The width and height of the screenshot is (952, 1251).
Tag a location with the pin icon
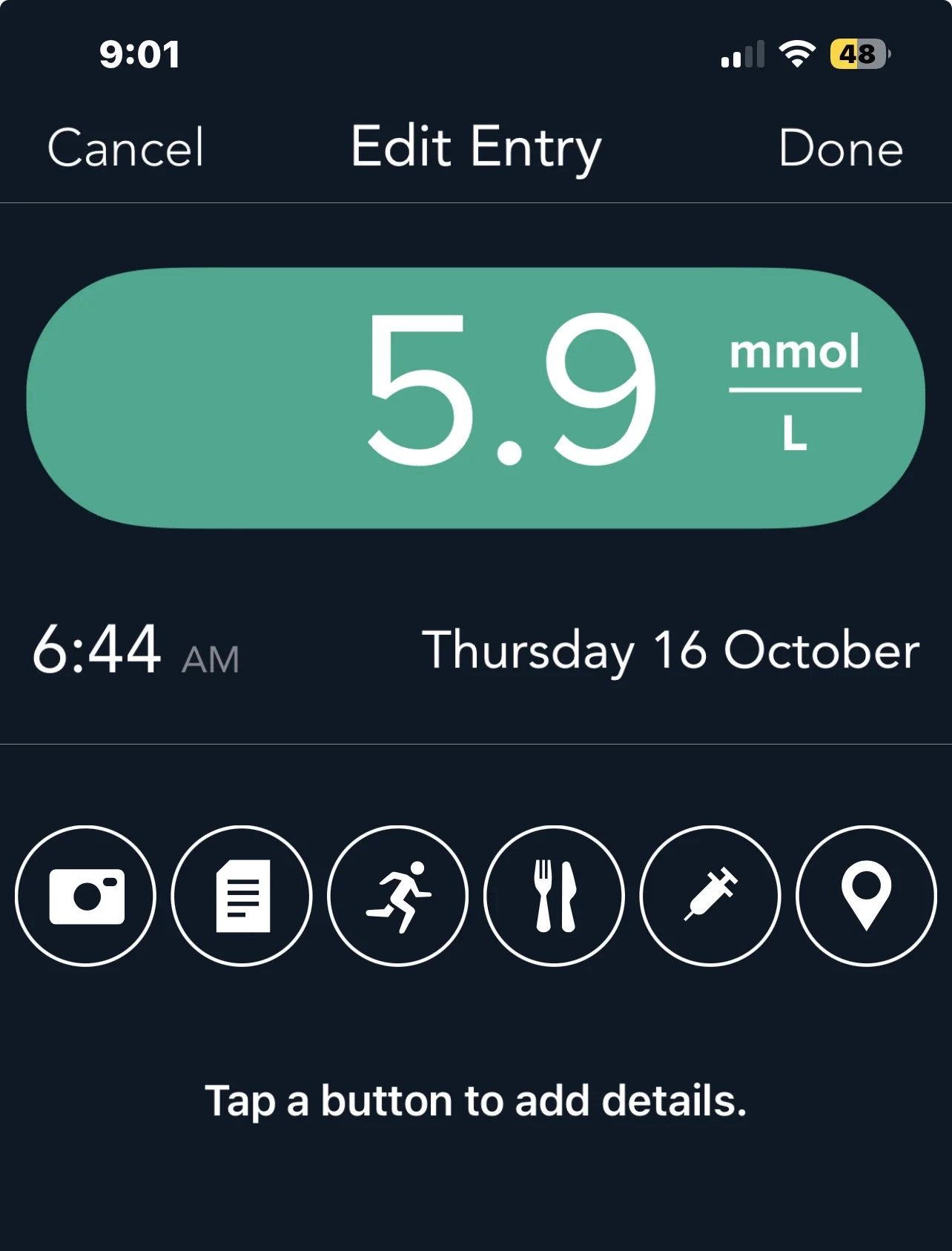pos(866,896)
